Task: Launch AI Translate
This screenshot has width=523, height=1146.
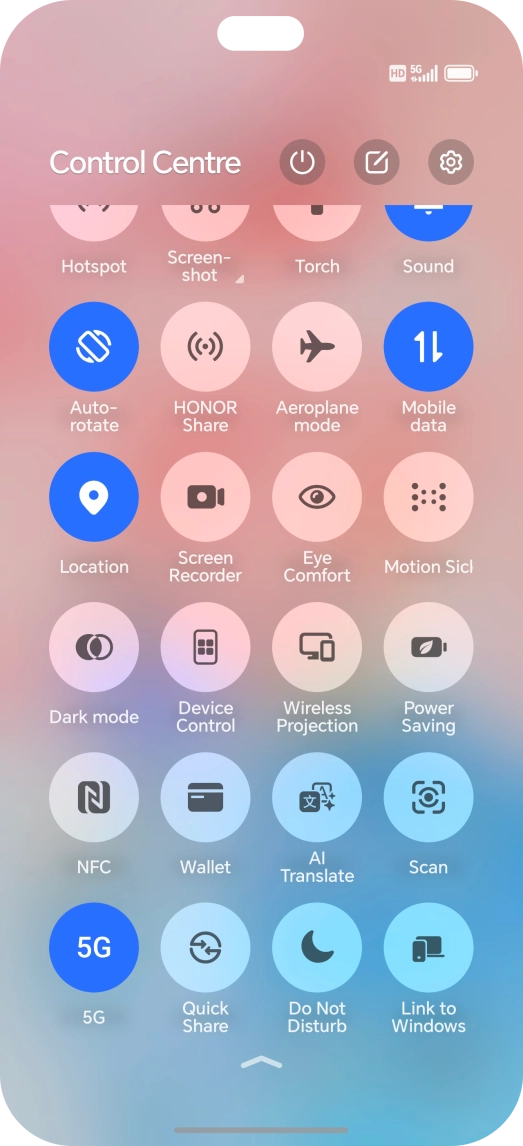Action: 317,797
